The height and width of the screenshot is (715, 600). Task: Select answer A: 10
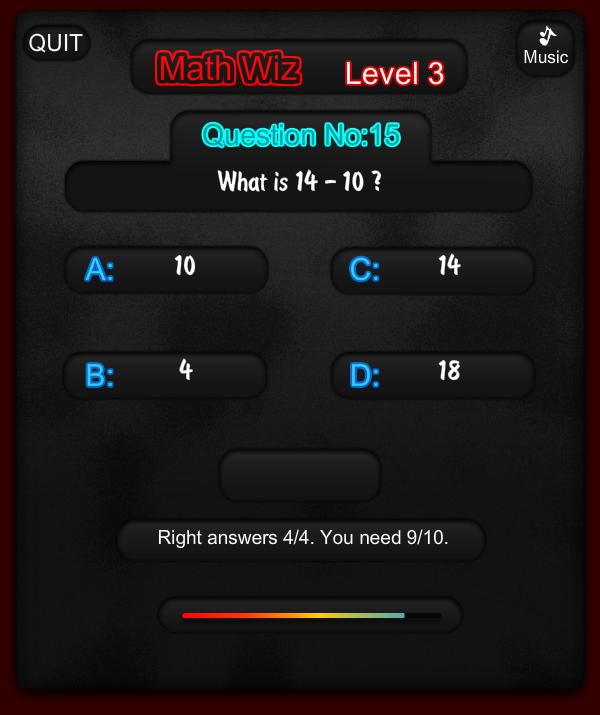pyautogui.click(x=166, y=269)
